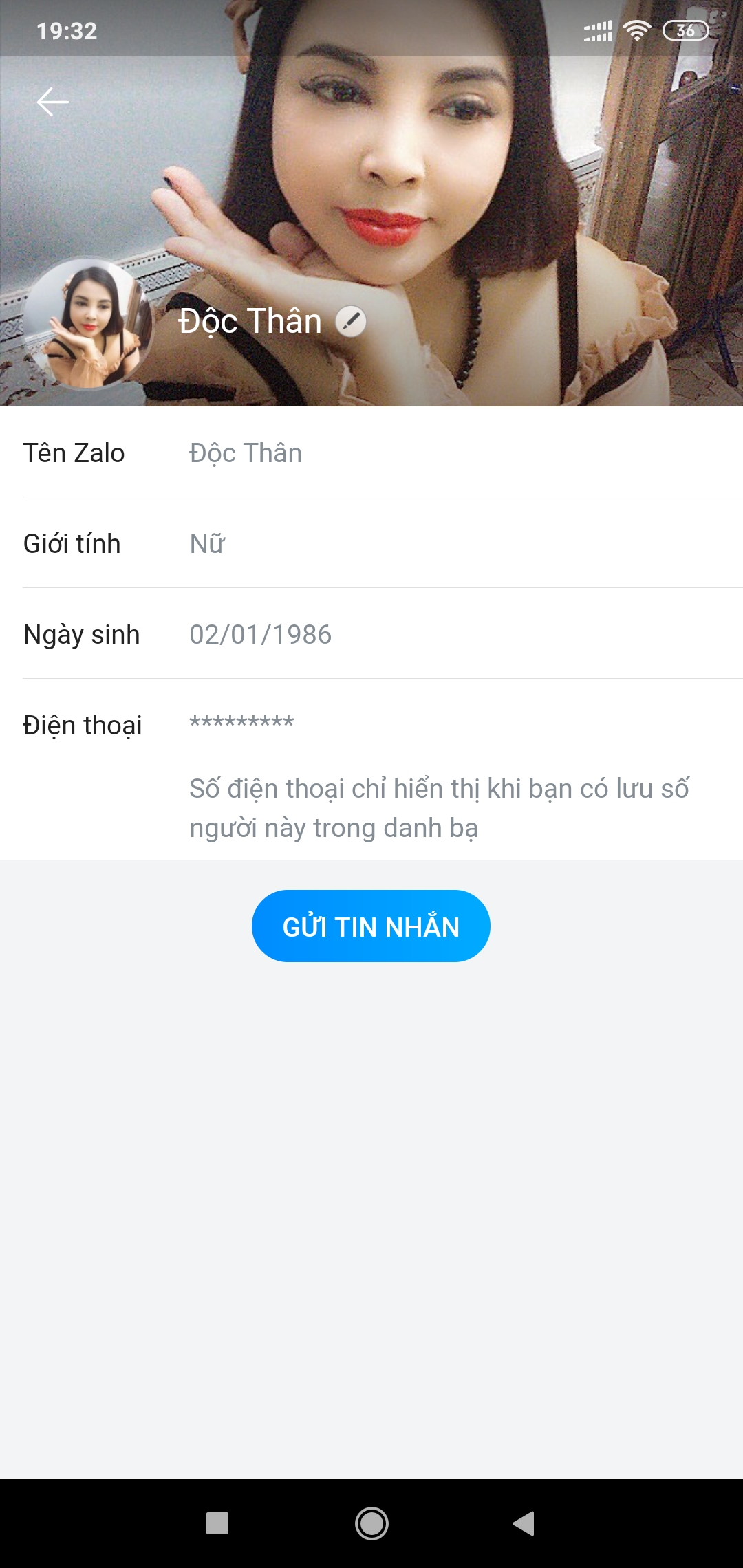
Task: Open the round profile avatar photo
Action: [x=87, y=323]
